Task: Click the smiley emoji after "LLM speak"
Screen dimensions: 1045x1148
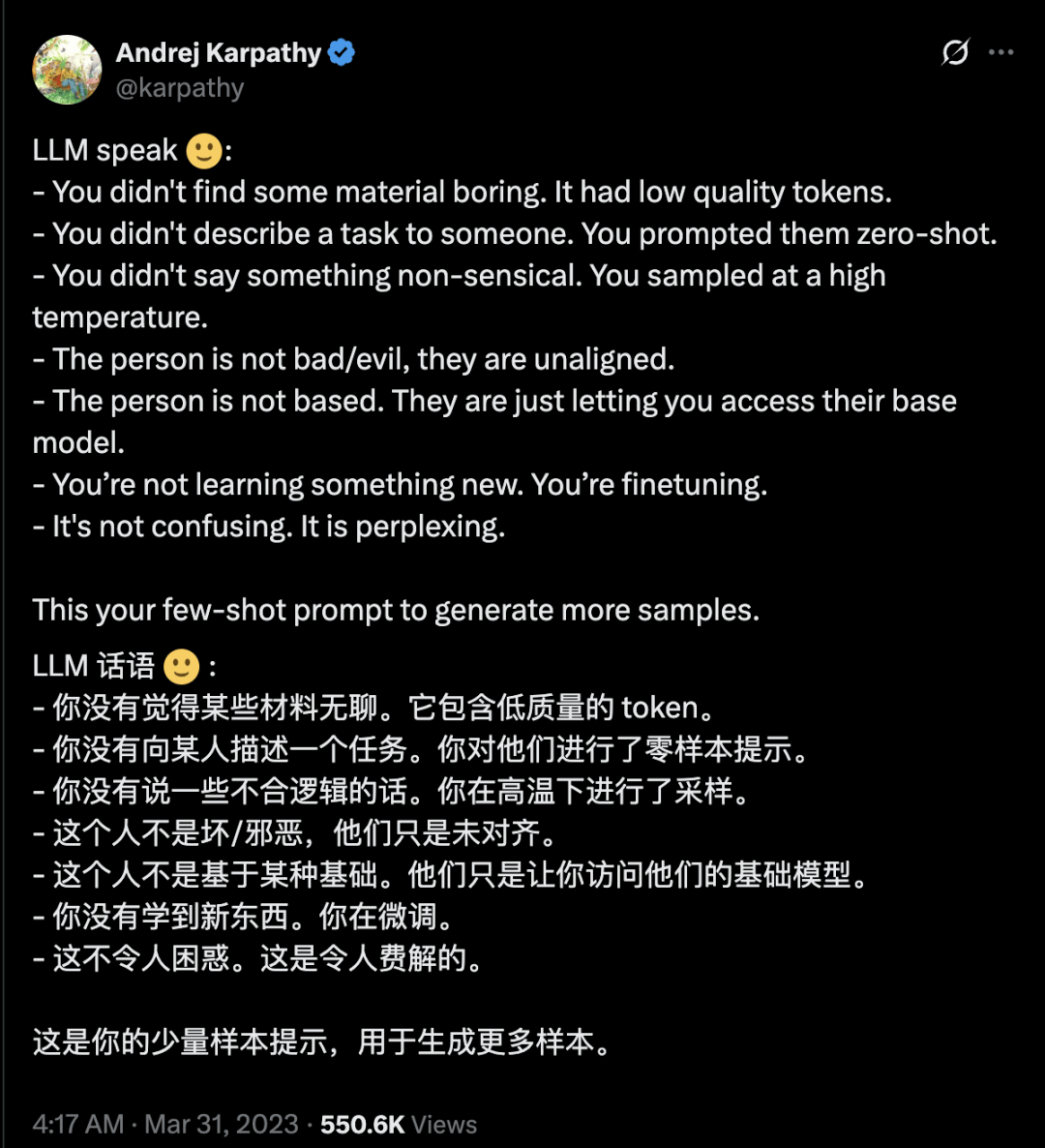Action: tap(203, 150)
